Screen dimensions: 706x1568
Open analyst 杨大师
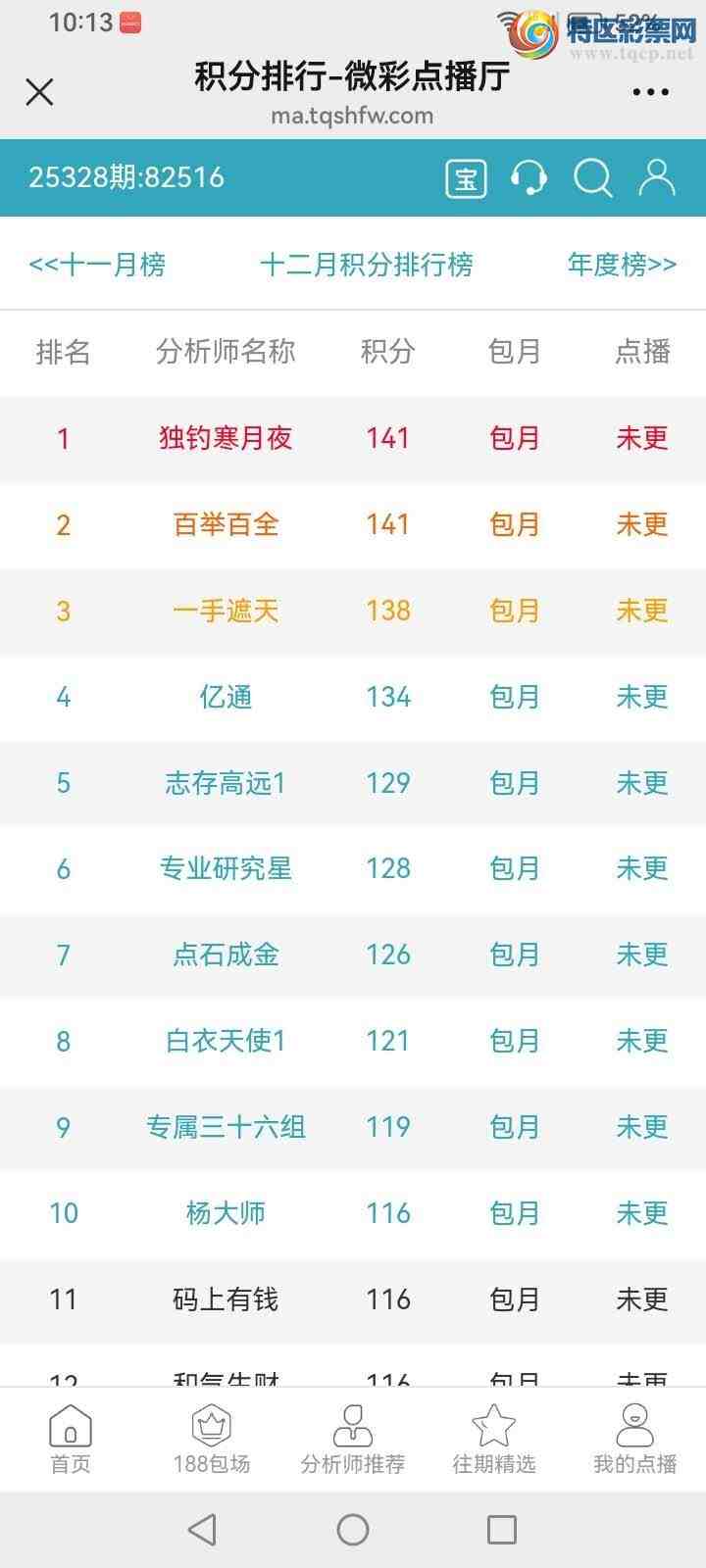click(x=226, y=1213)
